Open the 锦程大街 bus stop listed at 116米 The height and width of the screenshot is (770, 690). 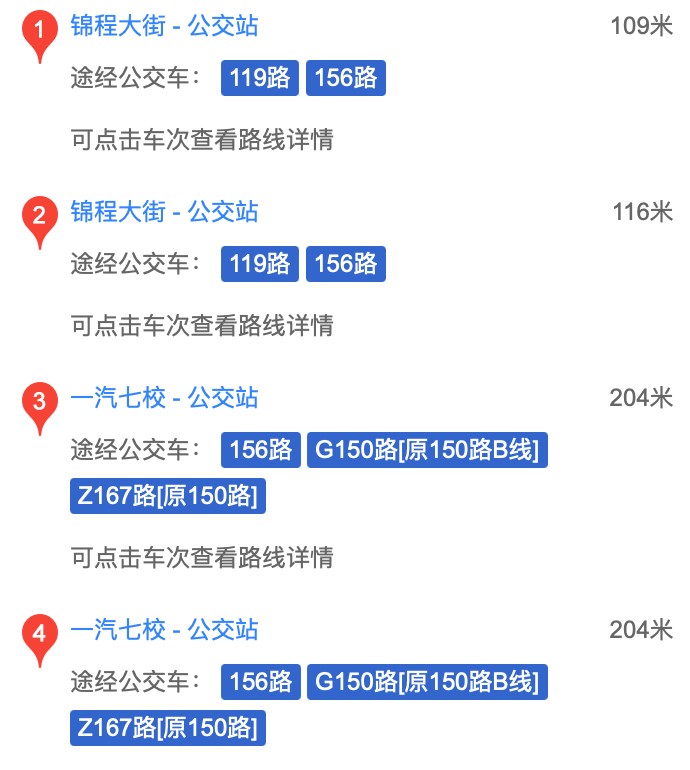pyautogui.click(x=164, y=212)
